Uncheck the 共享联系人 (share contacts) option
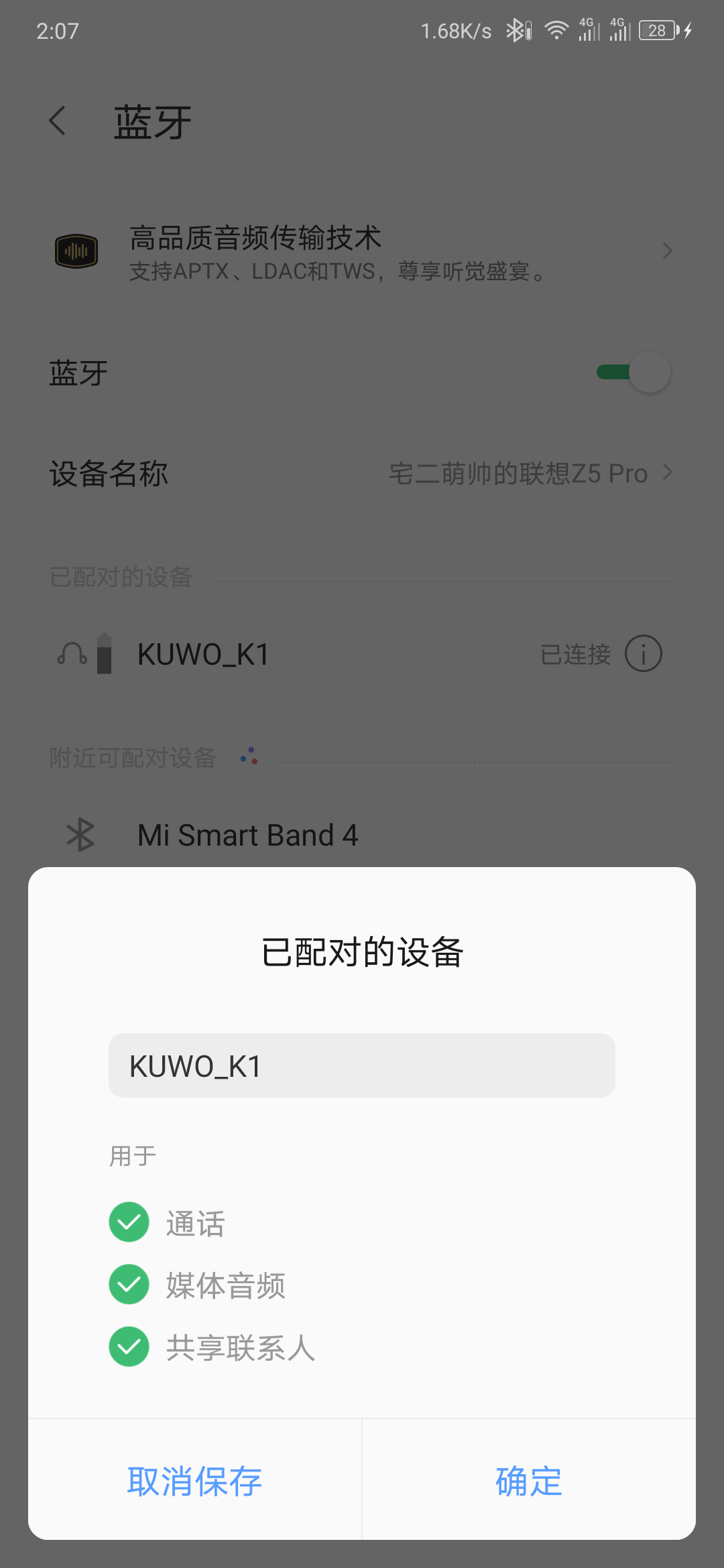Image resolution: width=724 pixels, height=1568 pixels. click(129, 1347)
